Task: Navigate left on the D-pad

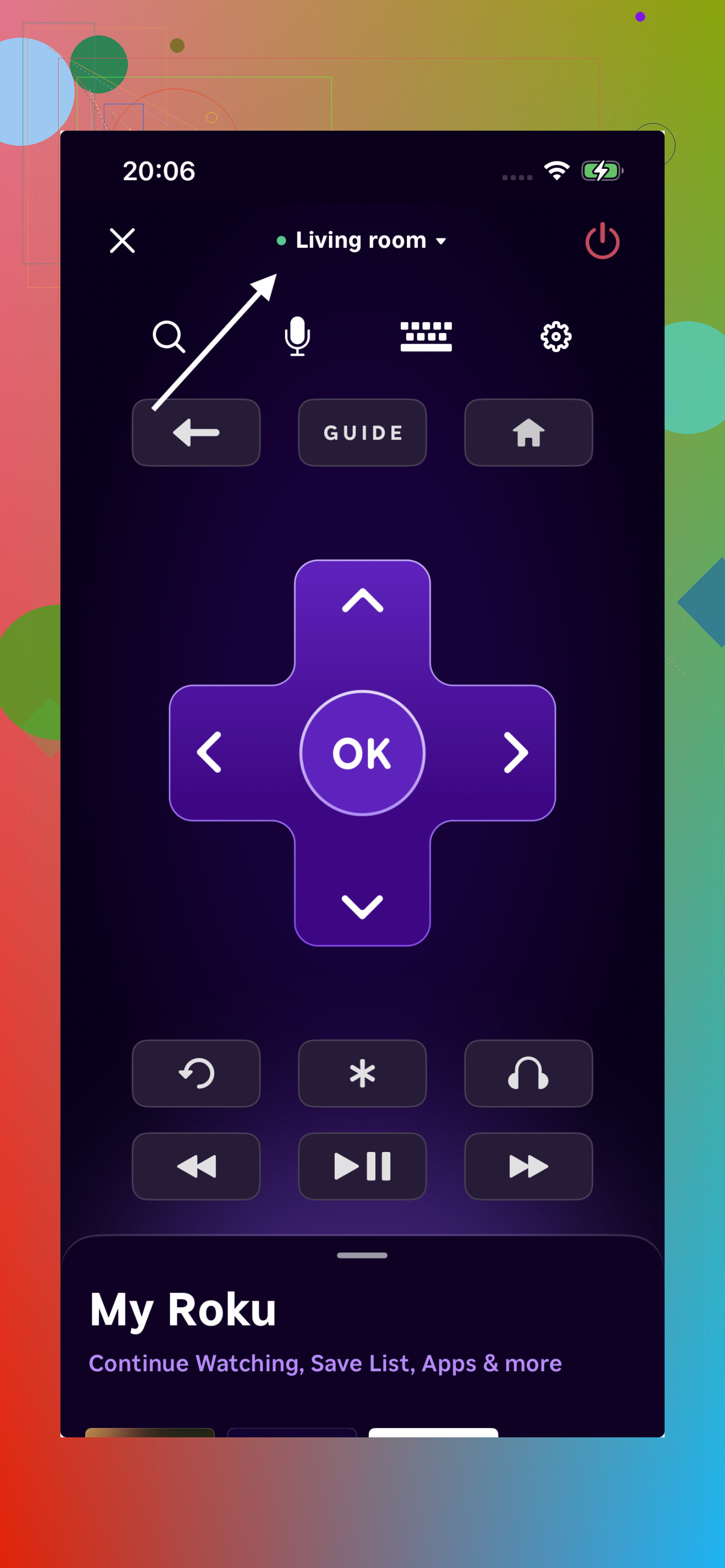Action: [210, 753]
